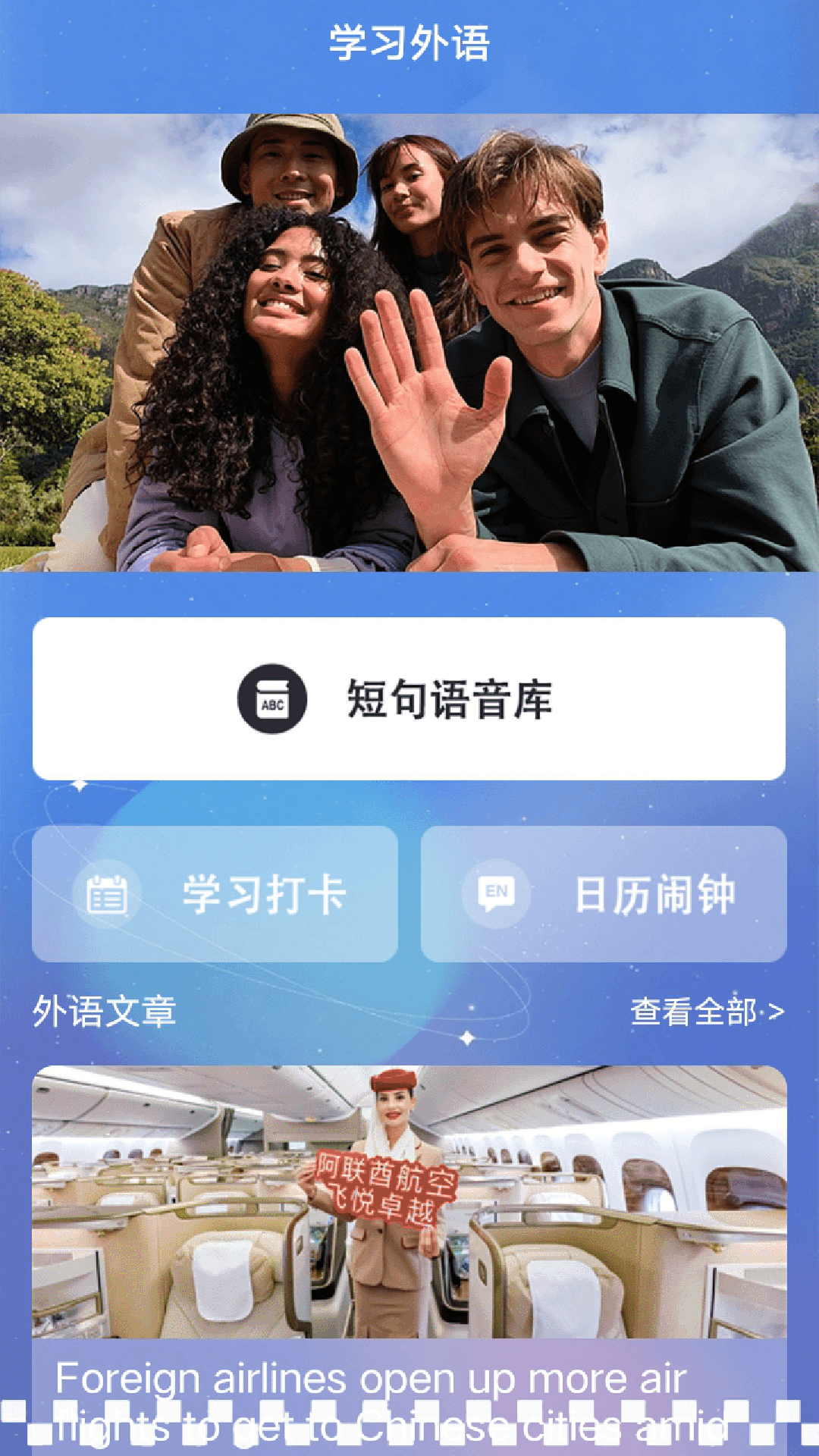Viewport: 819px width, 1456px height.
Task: Click the group photo banner image
Action: [x=409, y=341]
